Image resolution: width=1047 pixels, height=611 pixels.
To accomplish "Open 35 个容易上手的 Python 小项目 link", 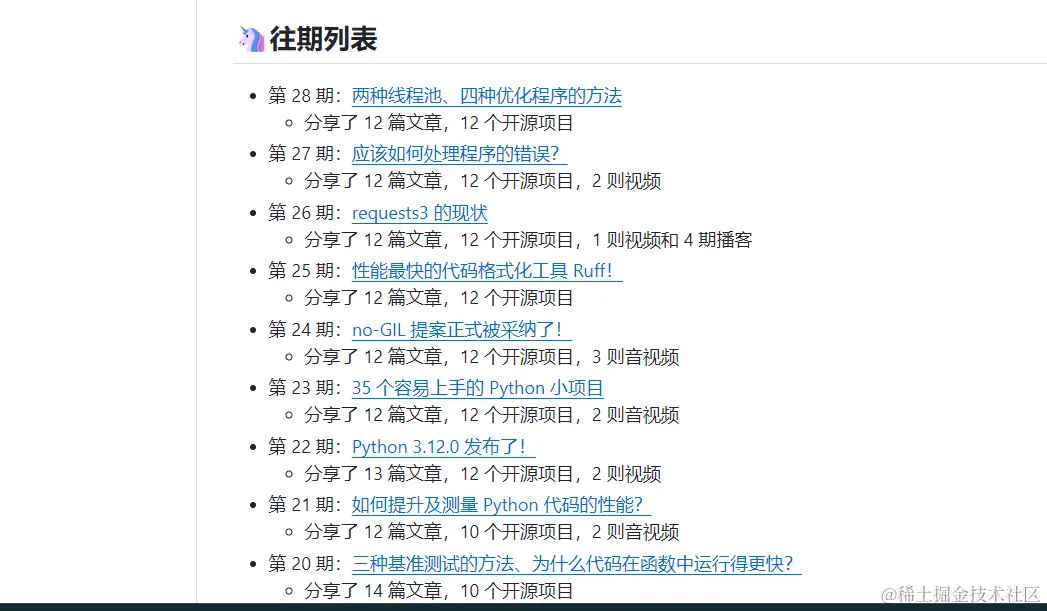I will (477, 388).
